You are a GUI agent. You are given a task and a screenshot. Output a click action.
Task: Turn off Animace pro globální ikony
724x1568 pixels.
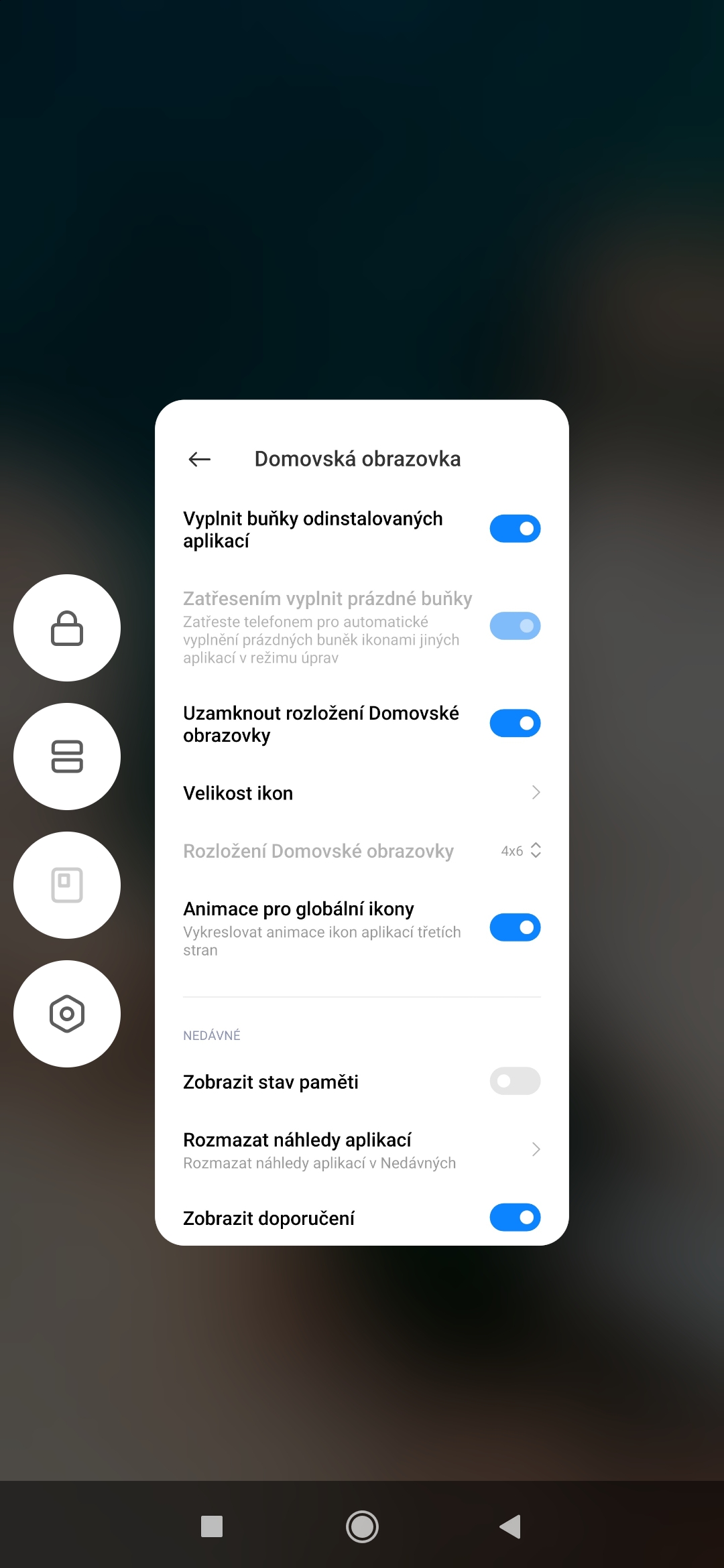(x=515, y=927)
